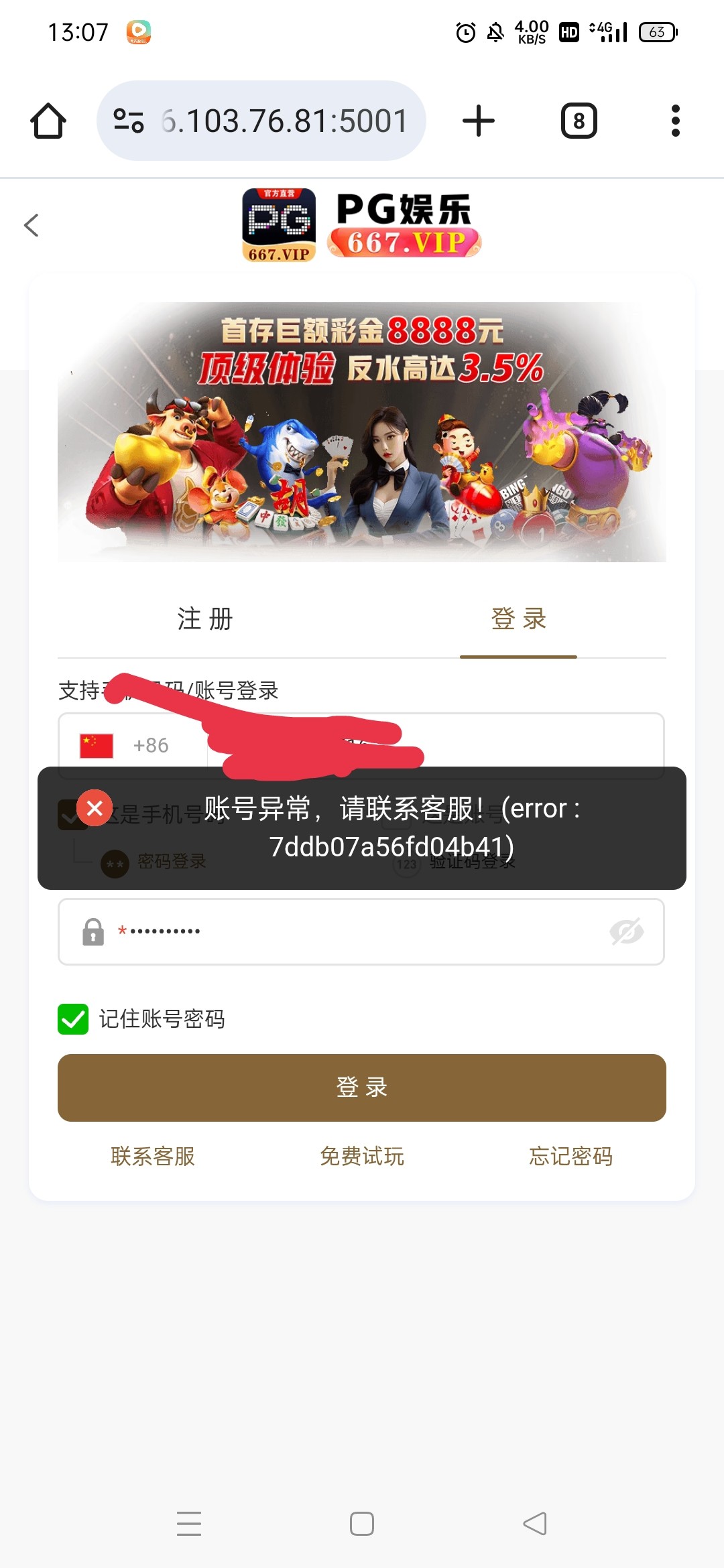Screen dimensions: 724x1568
Task: Open the tab switcher showing 8 tabs
Action: [579, 121]
